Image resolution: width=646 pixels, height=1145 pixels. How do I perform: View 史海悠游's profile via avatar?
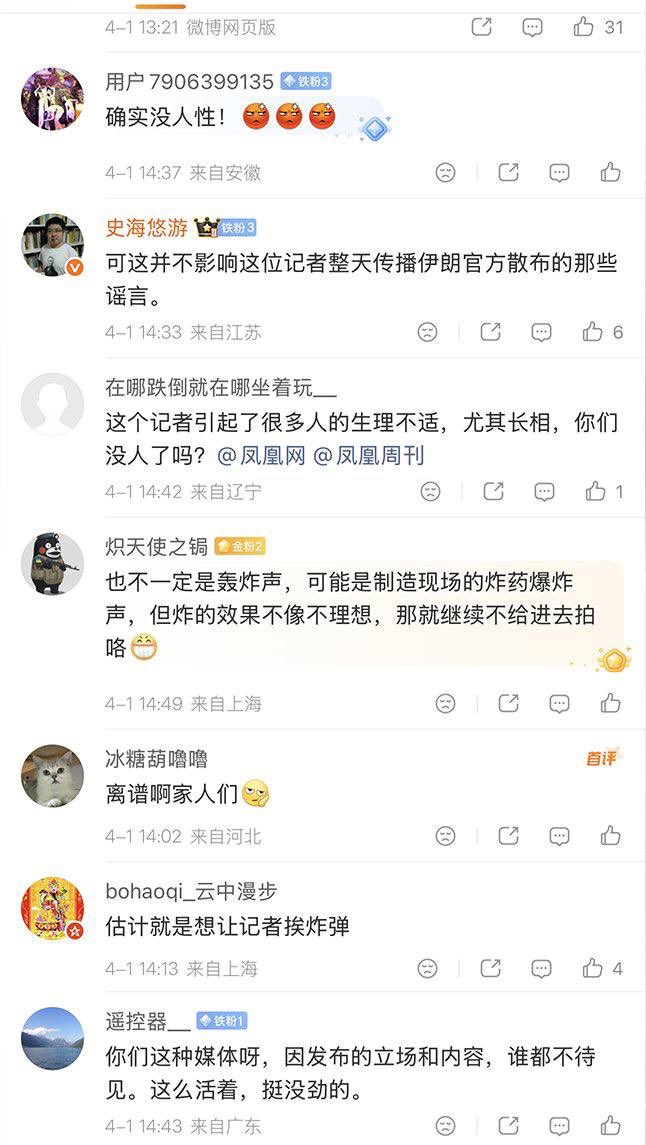click(x=52, y=244)
